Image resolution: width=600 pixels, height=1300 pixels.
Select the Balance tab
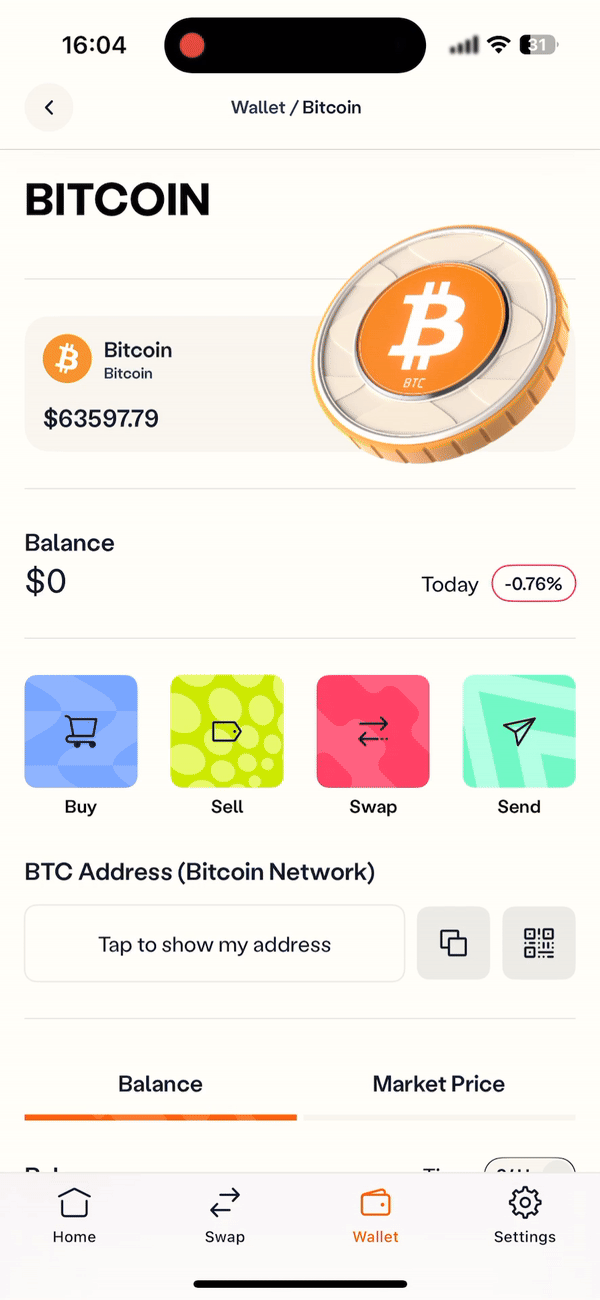(x=160, y=1084)
